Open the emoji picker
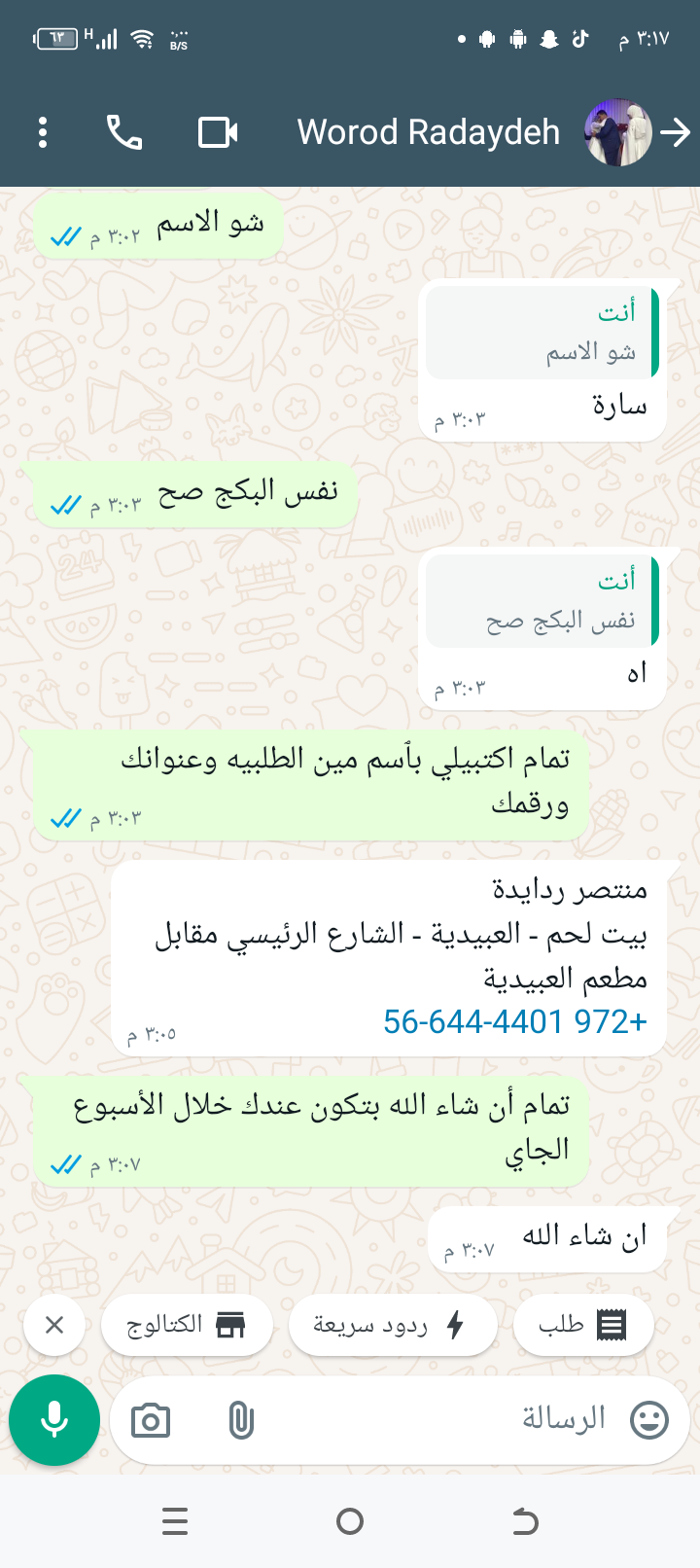Image resolution: width=700 pixels, height=1568 pixels. click(x=649, y=1420)
